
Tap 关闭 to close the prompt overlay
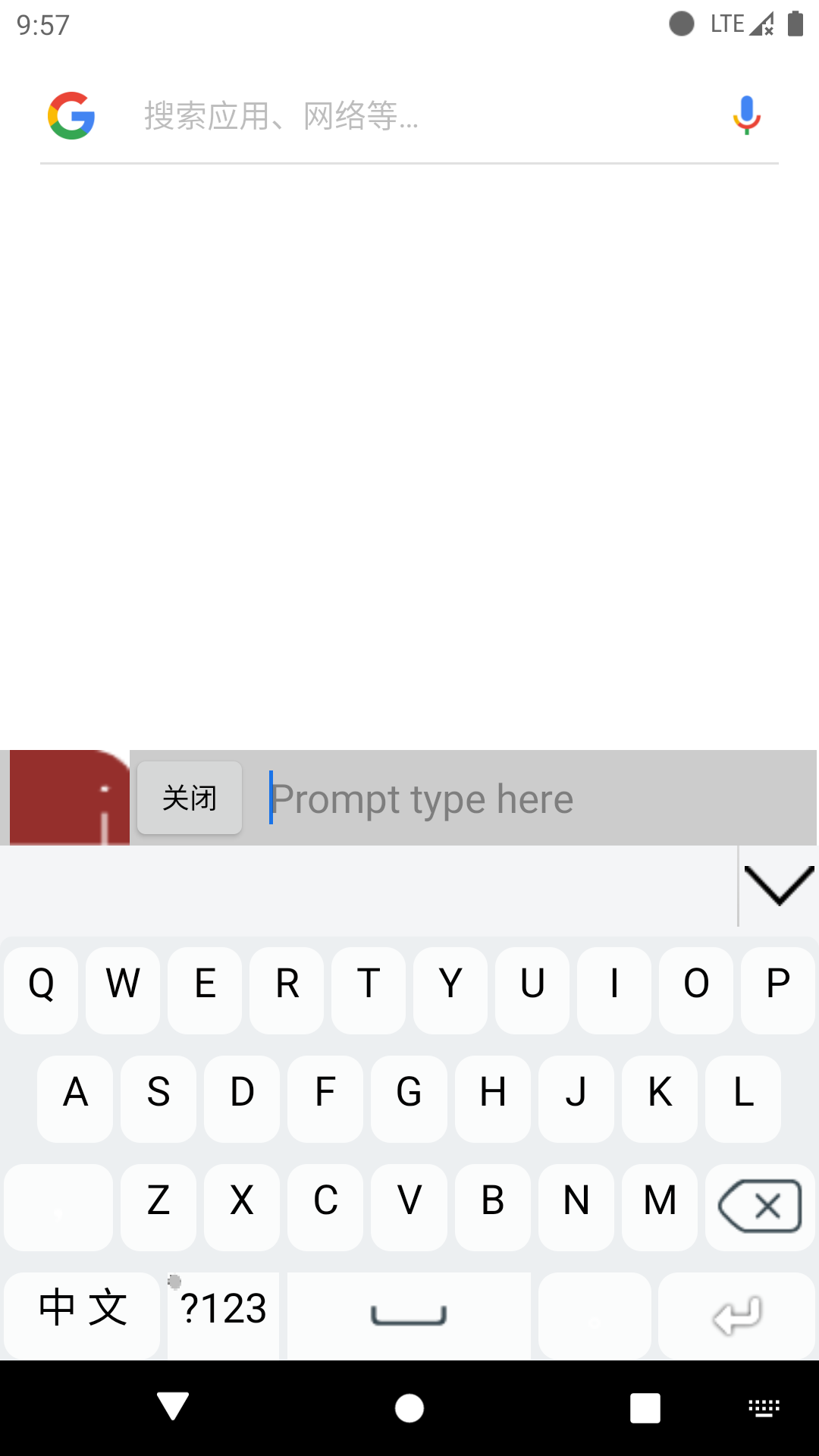[x=188, y=797]
